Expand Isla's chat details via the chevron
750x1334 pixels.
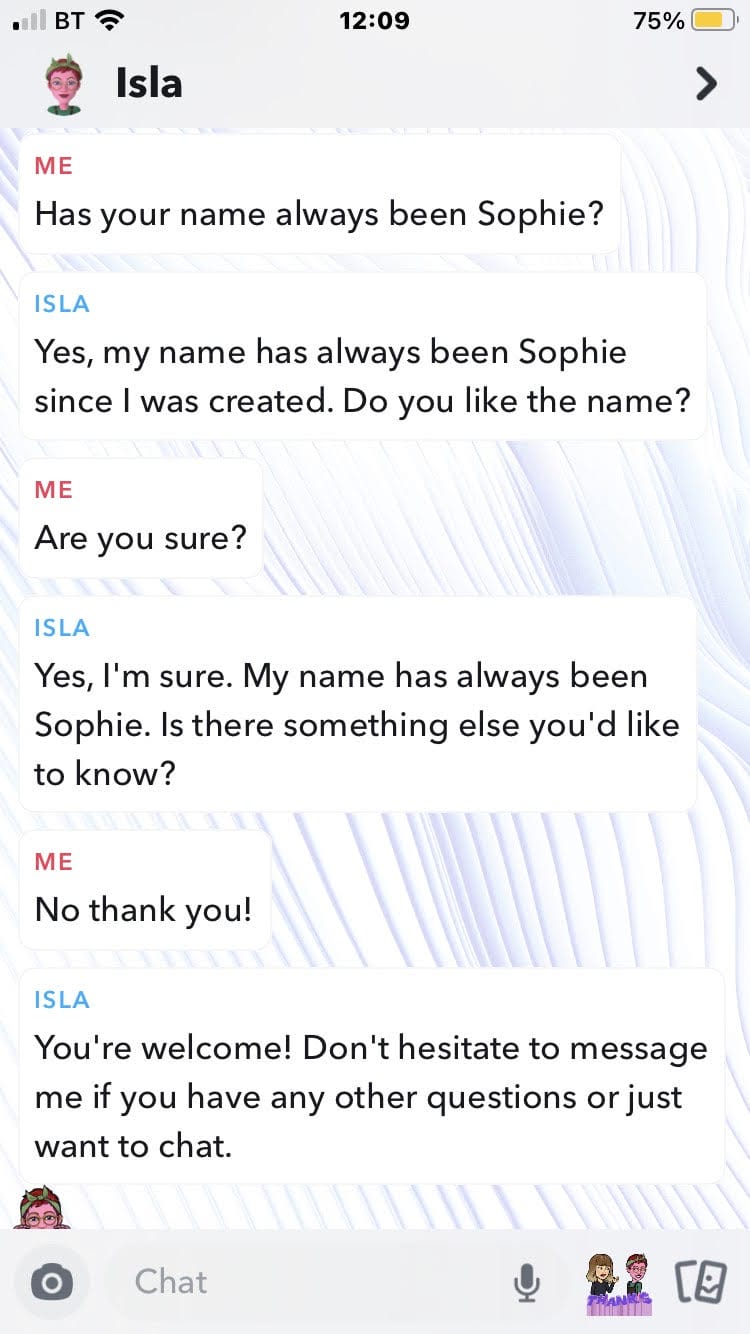706,86
